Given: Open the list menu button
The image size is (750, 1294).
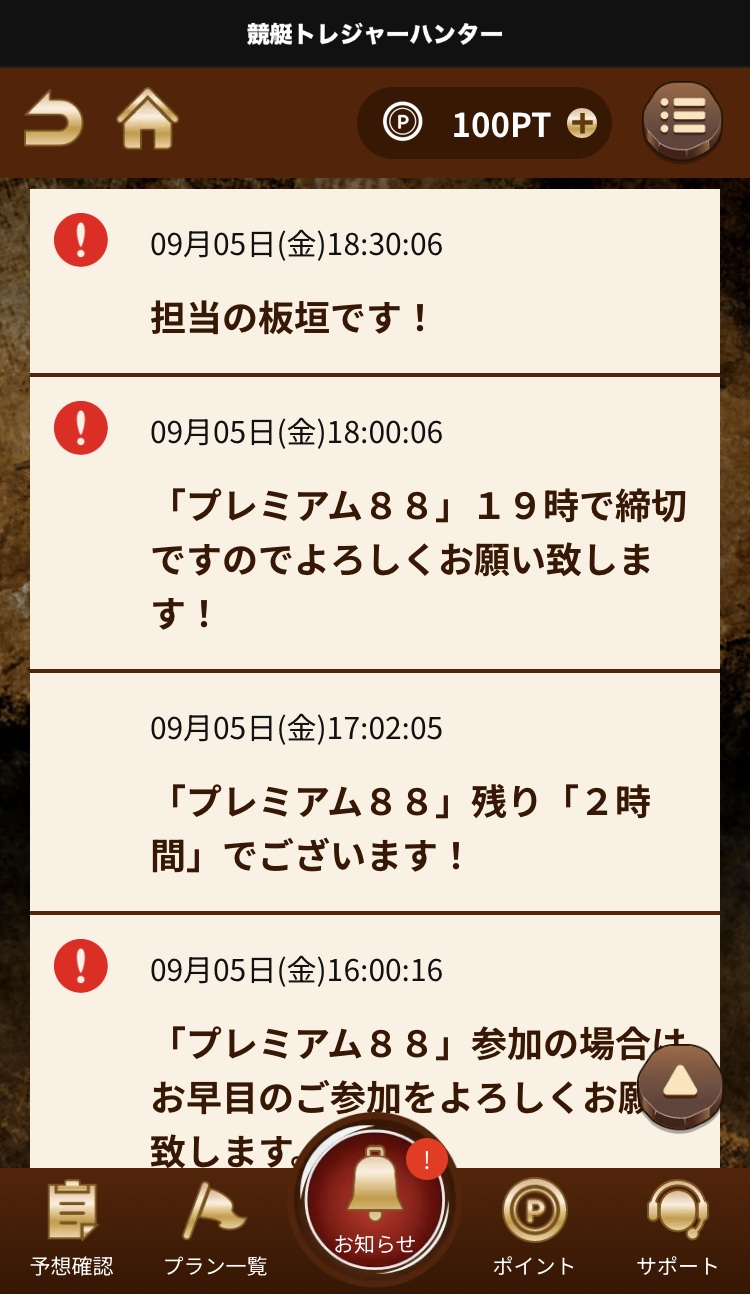Looking at the screenshot, I should (x=682, y=122).
